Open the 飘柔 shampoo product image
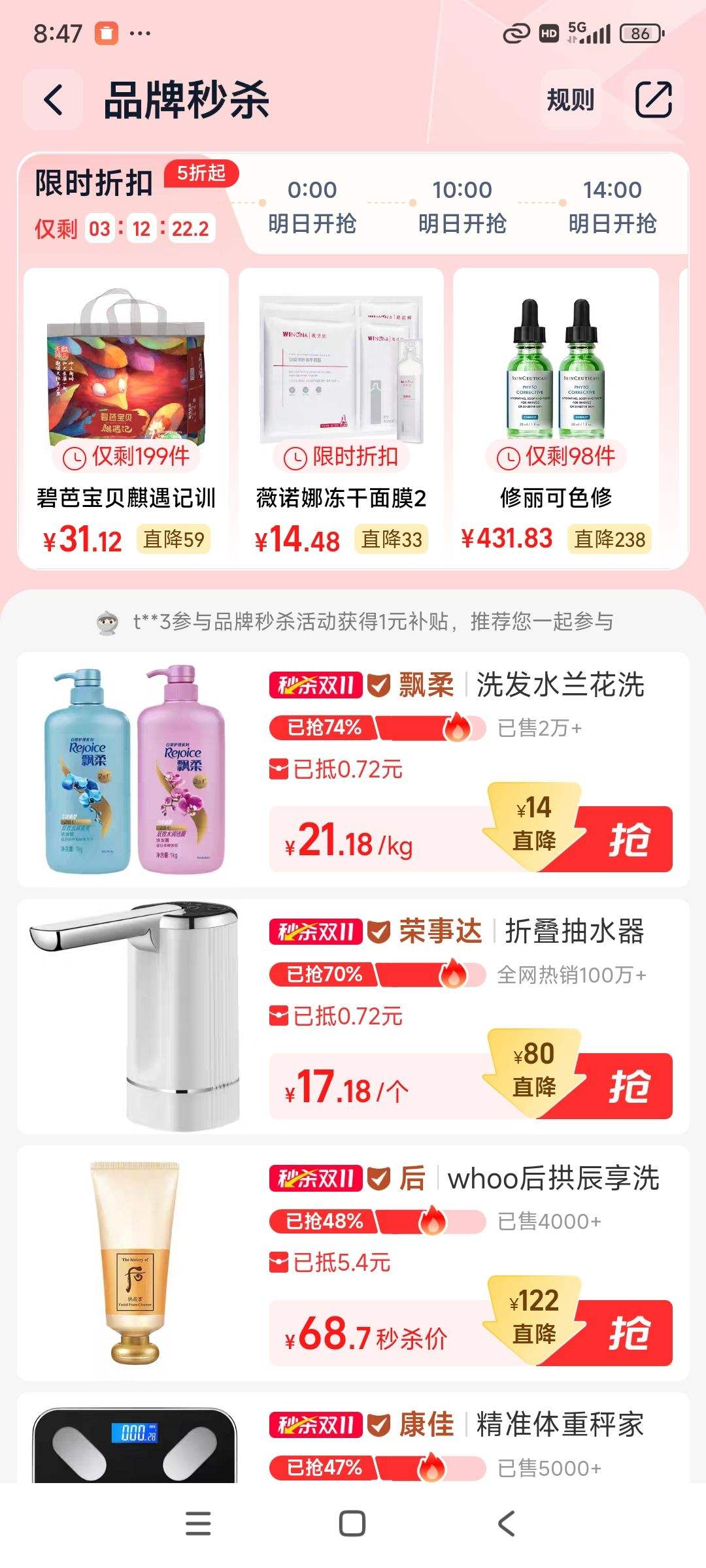The image size is (706, 1568). point(135,770)
